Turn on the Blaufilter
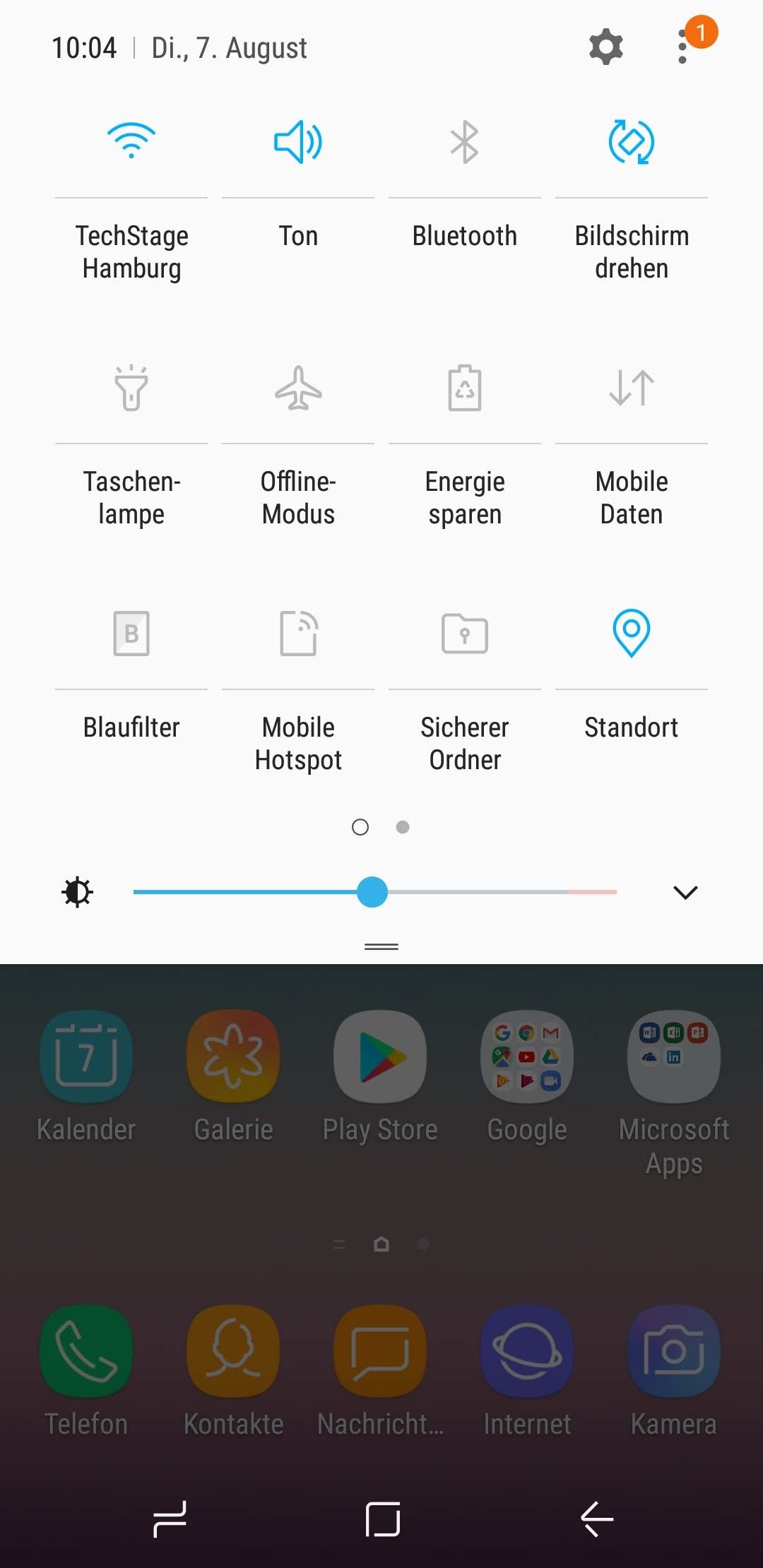The image size is (763, 1568). [131, 634]
